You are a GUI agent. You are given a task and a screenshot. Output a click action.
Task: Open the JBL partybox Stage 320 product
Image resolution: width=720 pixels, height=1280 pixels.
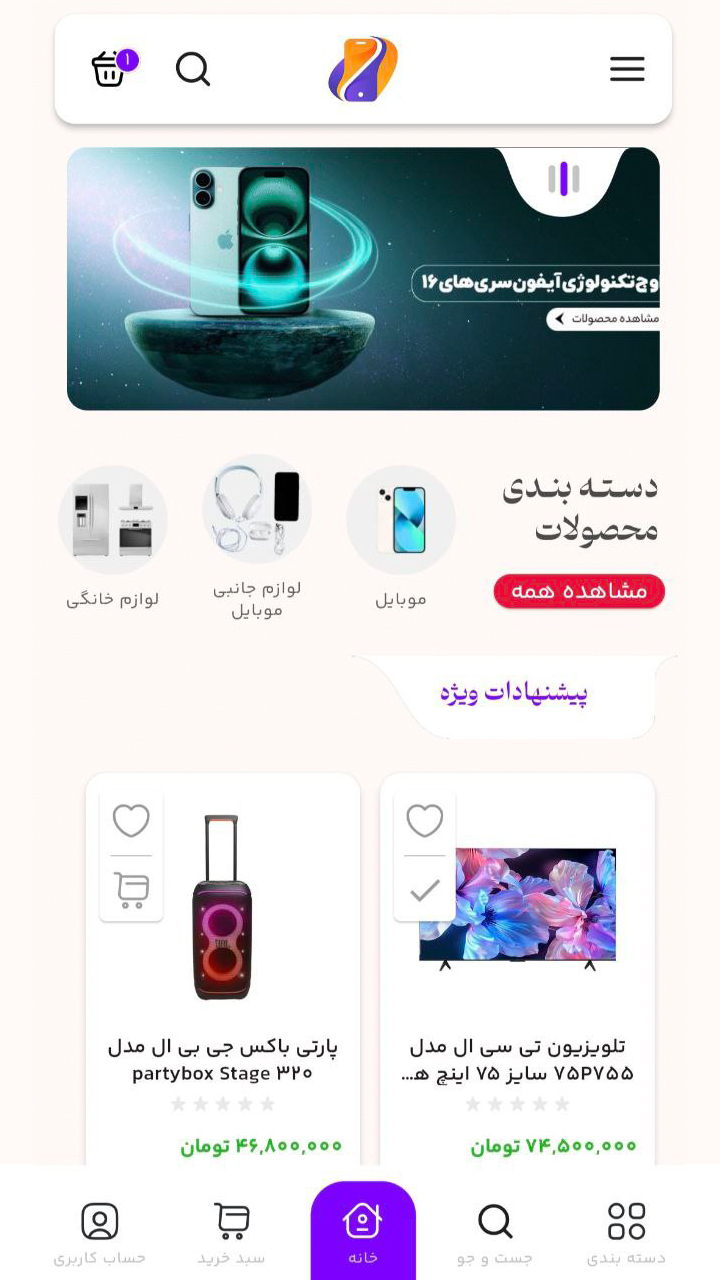(x=223, y=1060)
